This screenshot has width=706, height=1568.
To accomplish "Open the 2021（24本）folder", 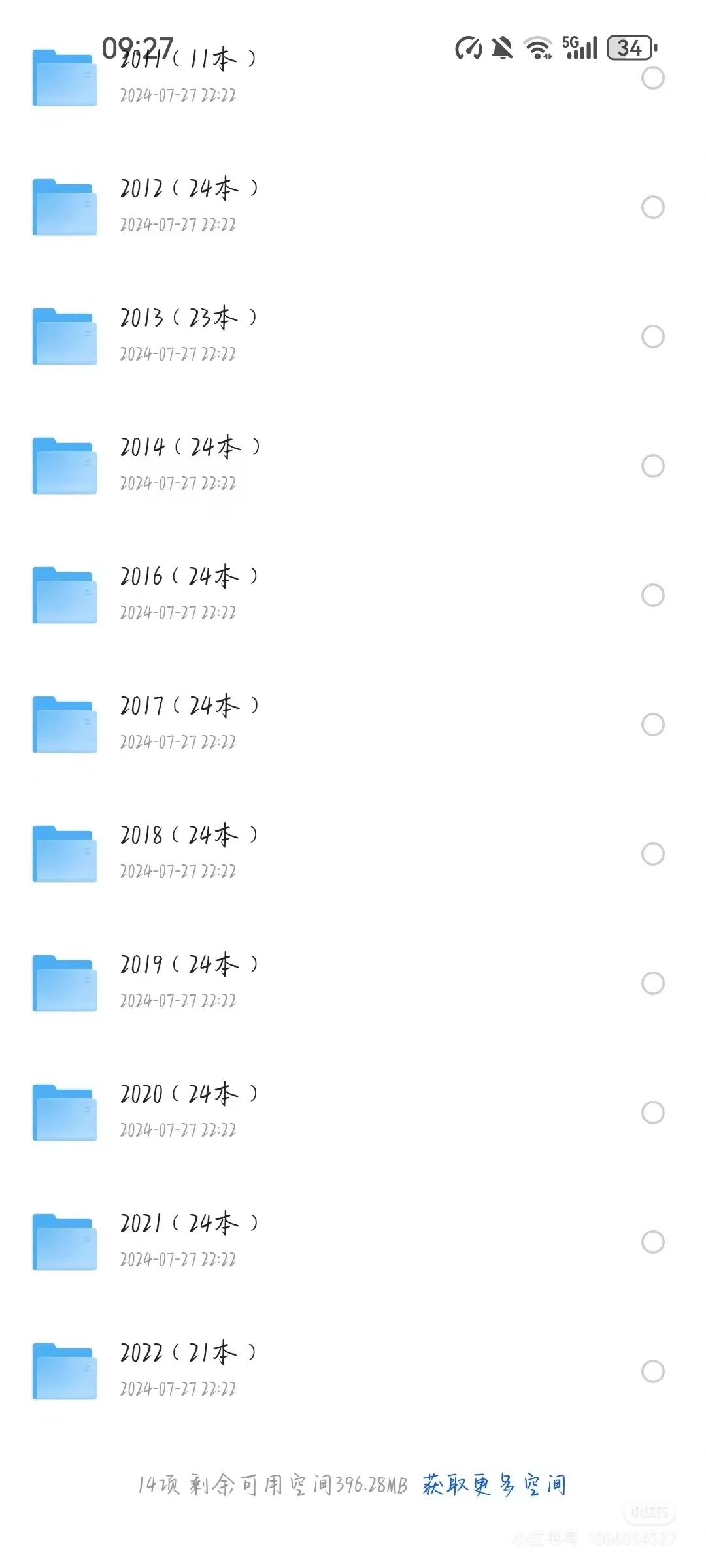I will pos(353,1241).
